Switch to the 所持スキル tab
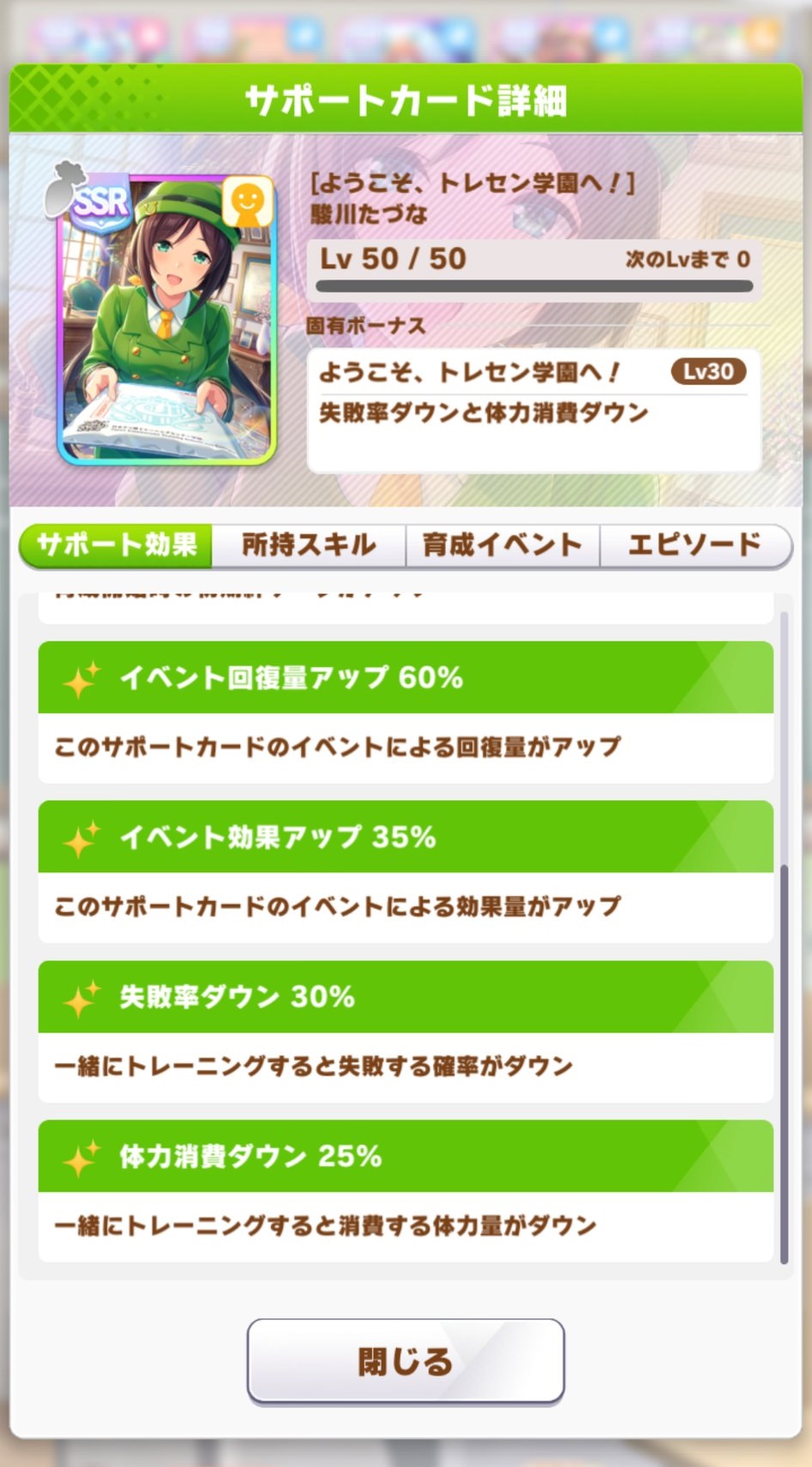 (308, 545)
